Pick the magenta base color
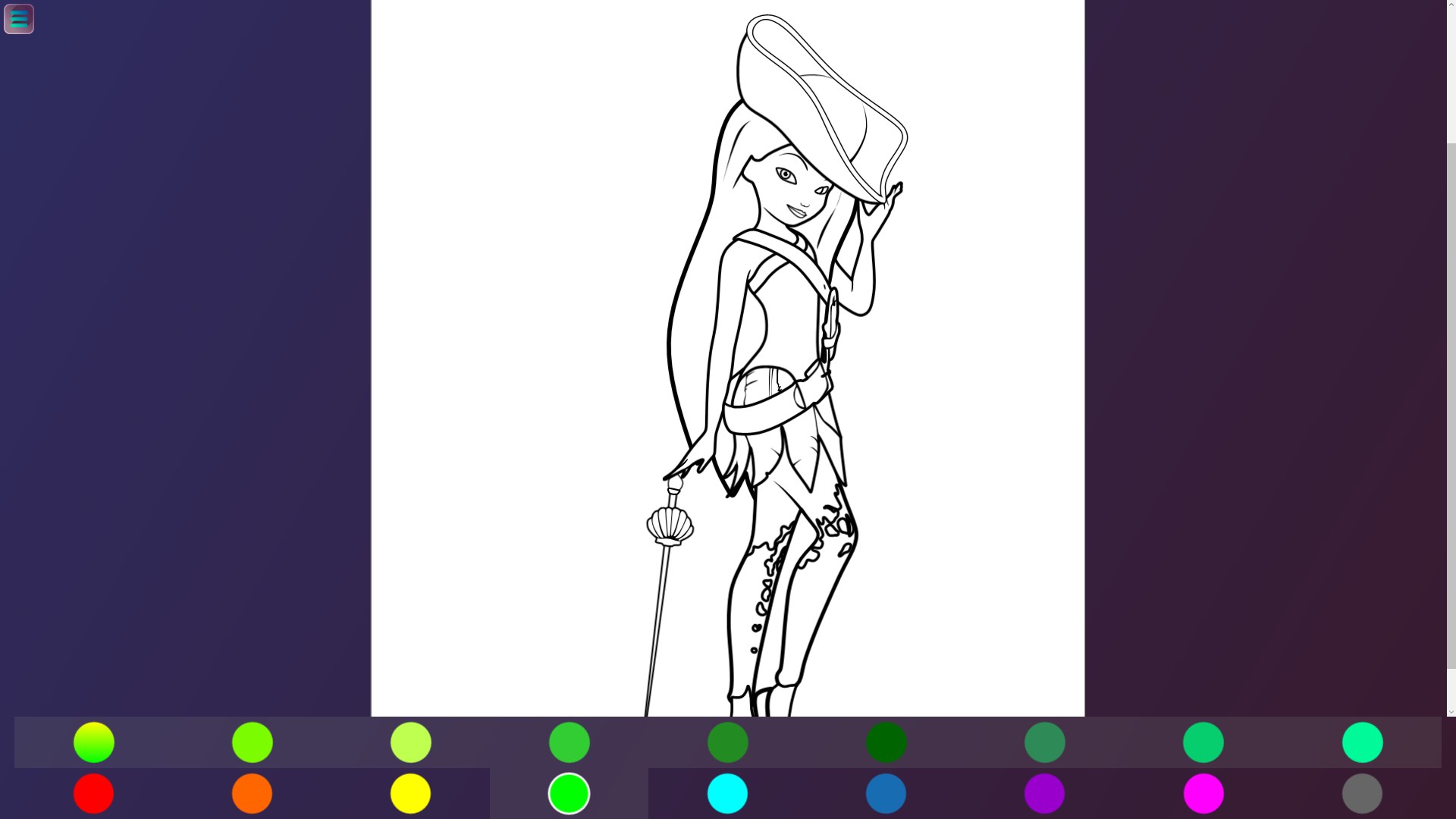 (1203, 793)
